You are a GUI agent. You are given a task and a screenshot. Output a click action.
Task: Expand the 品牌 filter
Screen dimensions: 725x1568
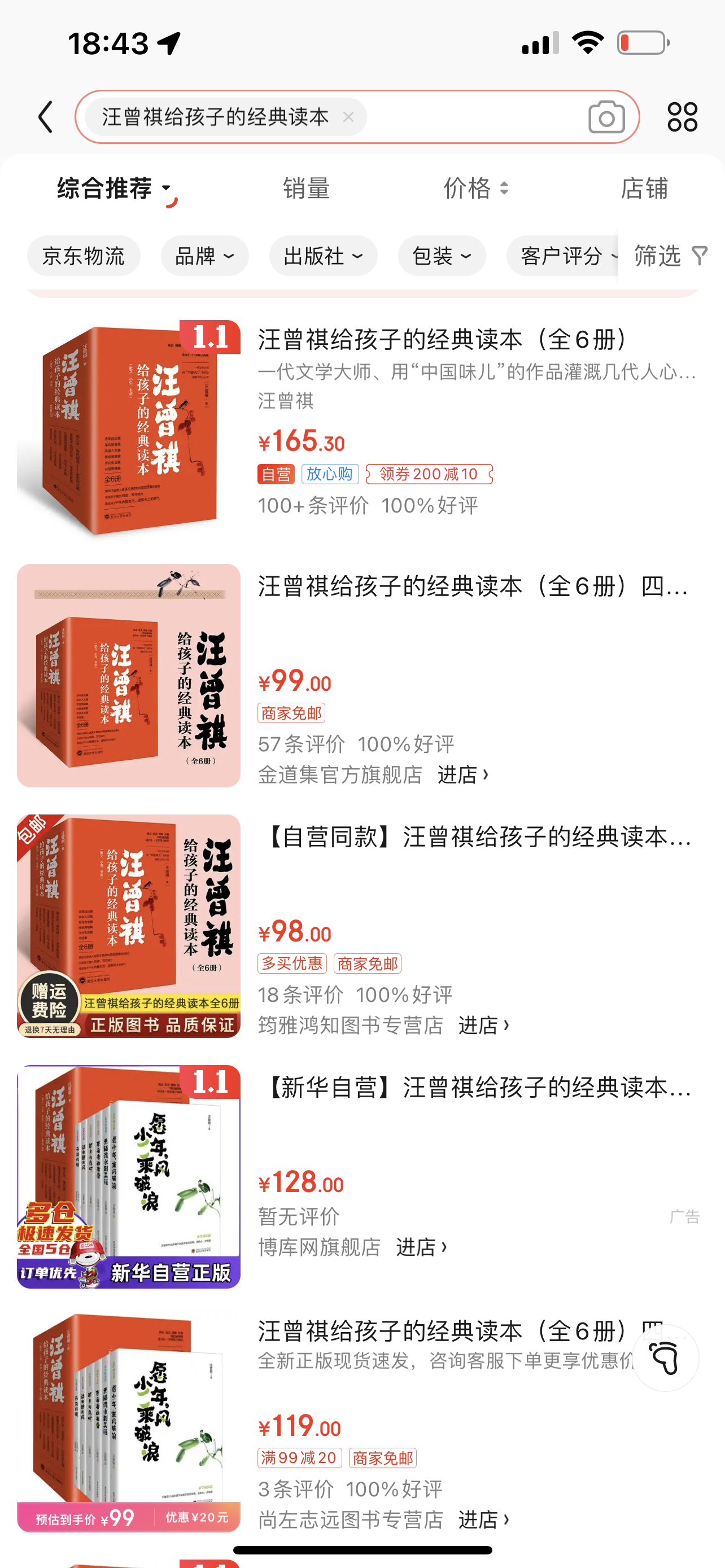pos(204,256)
